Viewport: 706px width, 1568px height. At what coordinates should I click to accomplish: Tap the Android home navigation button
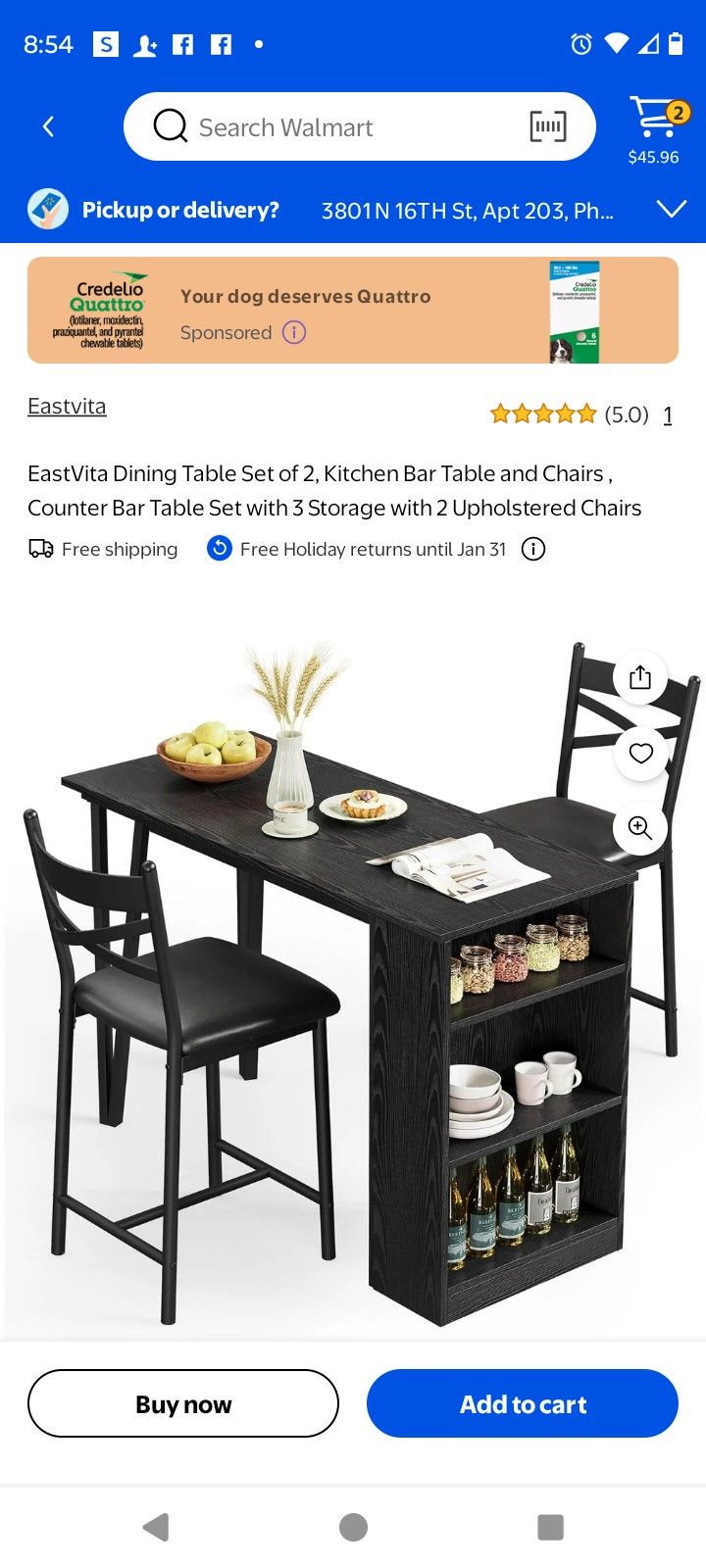click(353, 1527)
